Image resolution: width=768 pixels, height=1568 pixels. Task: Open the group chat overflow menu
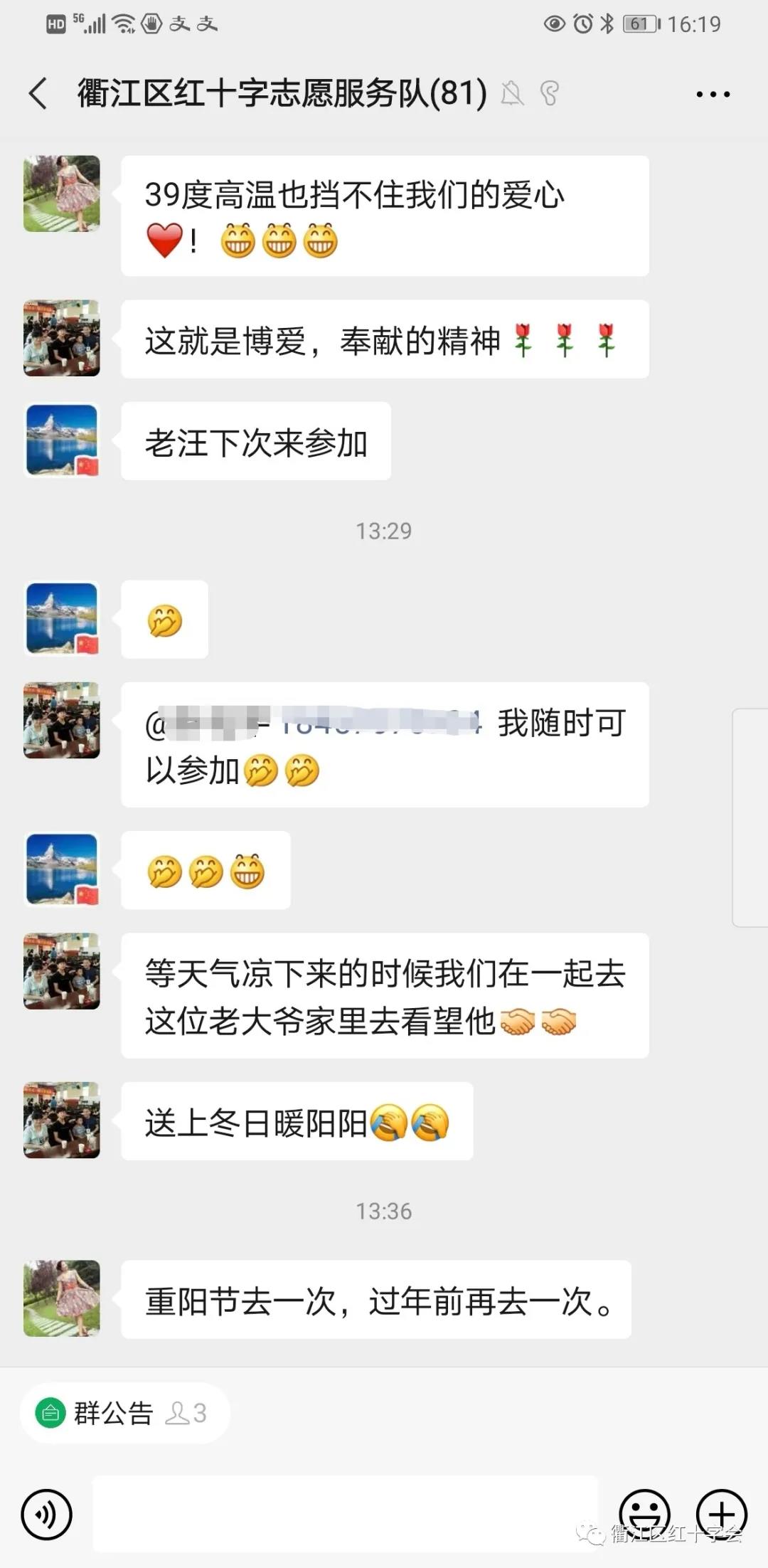point(713,94)
